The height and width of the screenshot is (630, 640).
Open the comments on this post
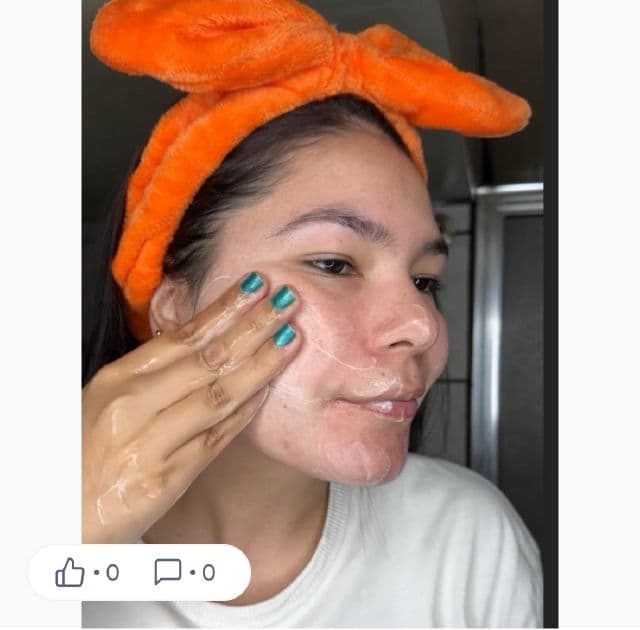point(167,573)
